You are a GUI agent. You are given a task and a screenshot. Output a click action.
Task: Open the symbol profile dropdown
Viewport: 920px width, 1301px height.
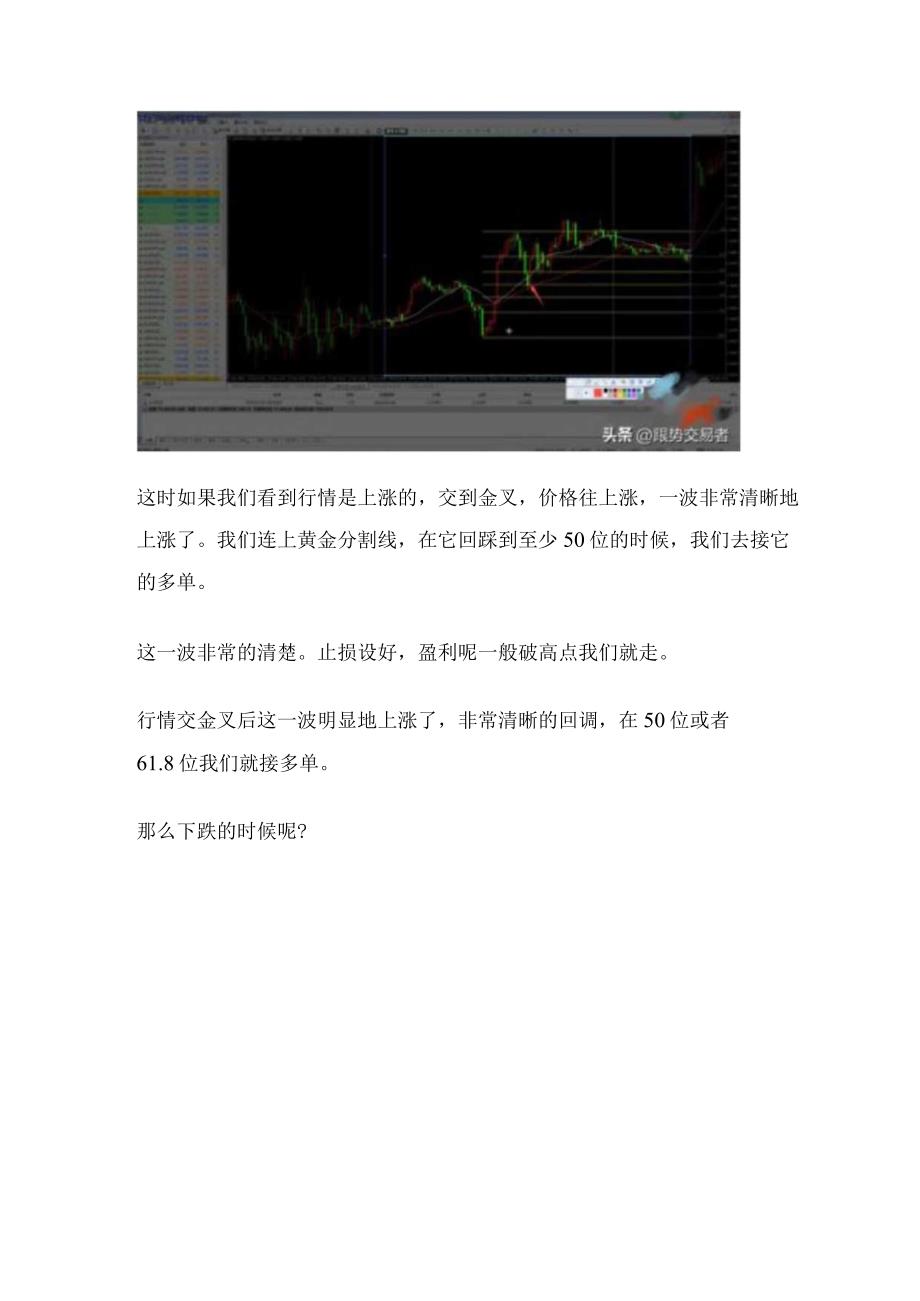(x=221, y=130)
